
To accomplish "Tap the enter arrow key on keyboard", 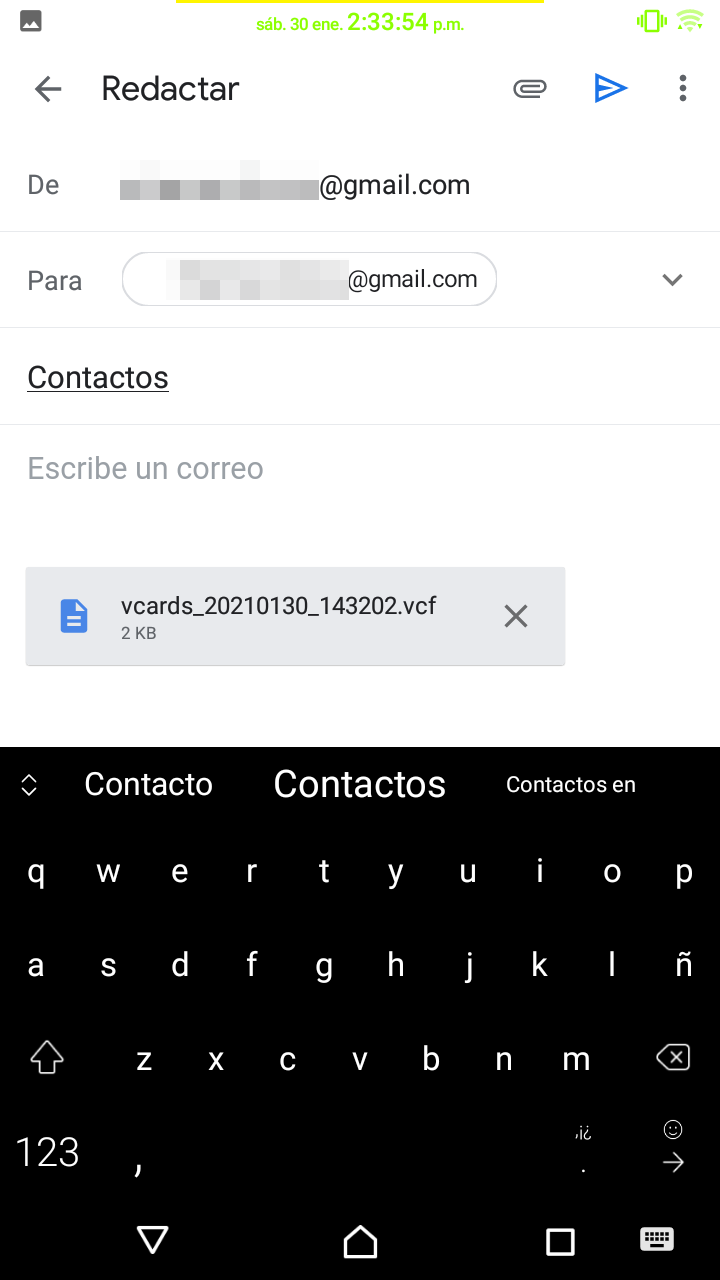I will coord(672,1163).
